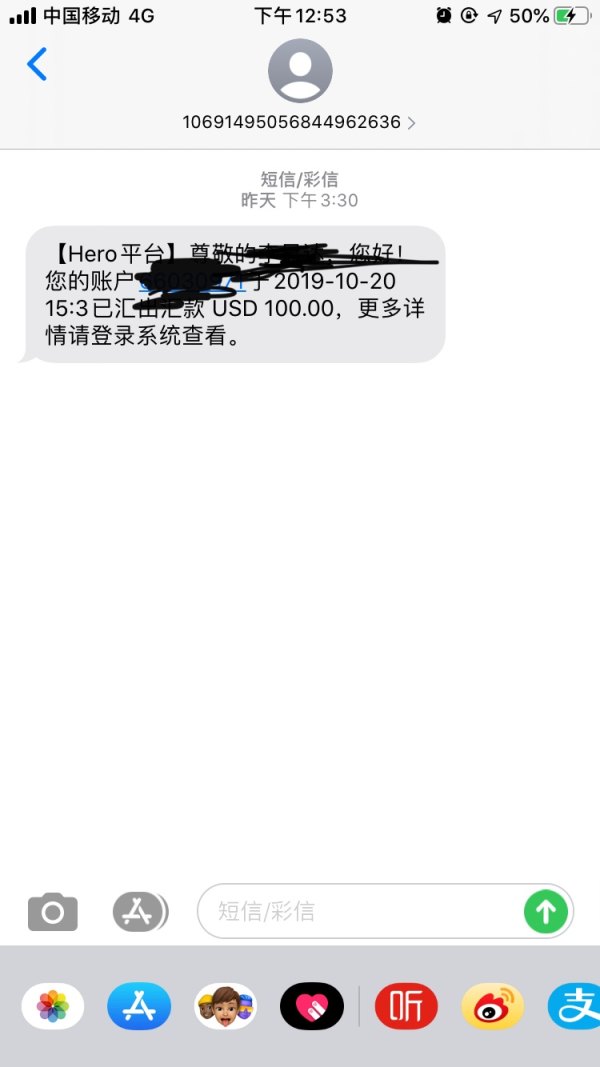Viewport: 600px width, 1067px height.
Task: Go back to the message list
Action: coord(37,65)
